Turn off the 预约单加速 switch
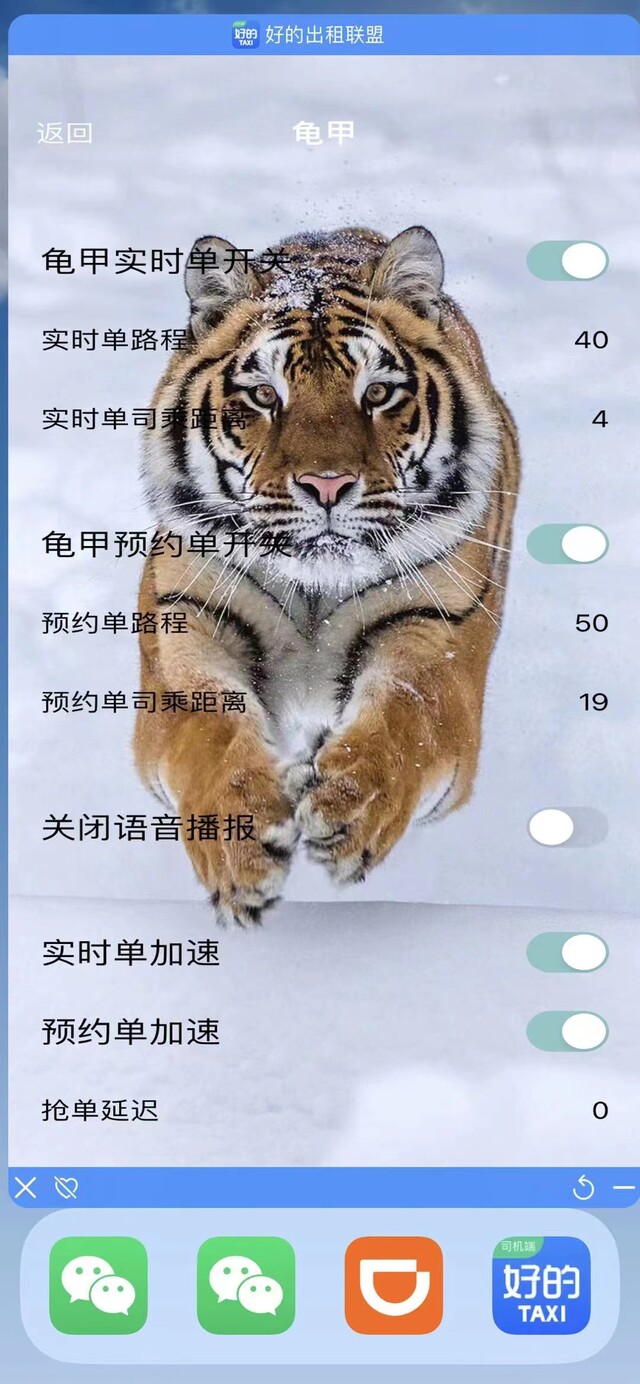 pos(567,1032)
